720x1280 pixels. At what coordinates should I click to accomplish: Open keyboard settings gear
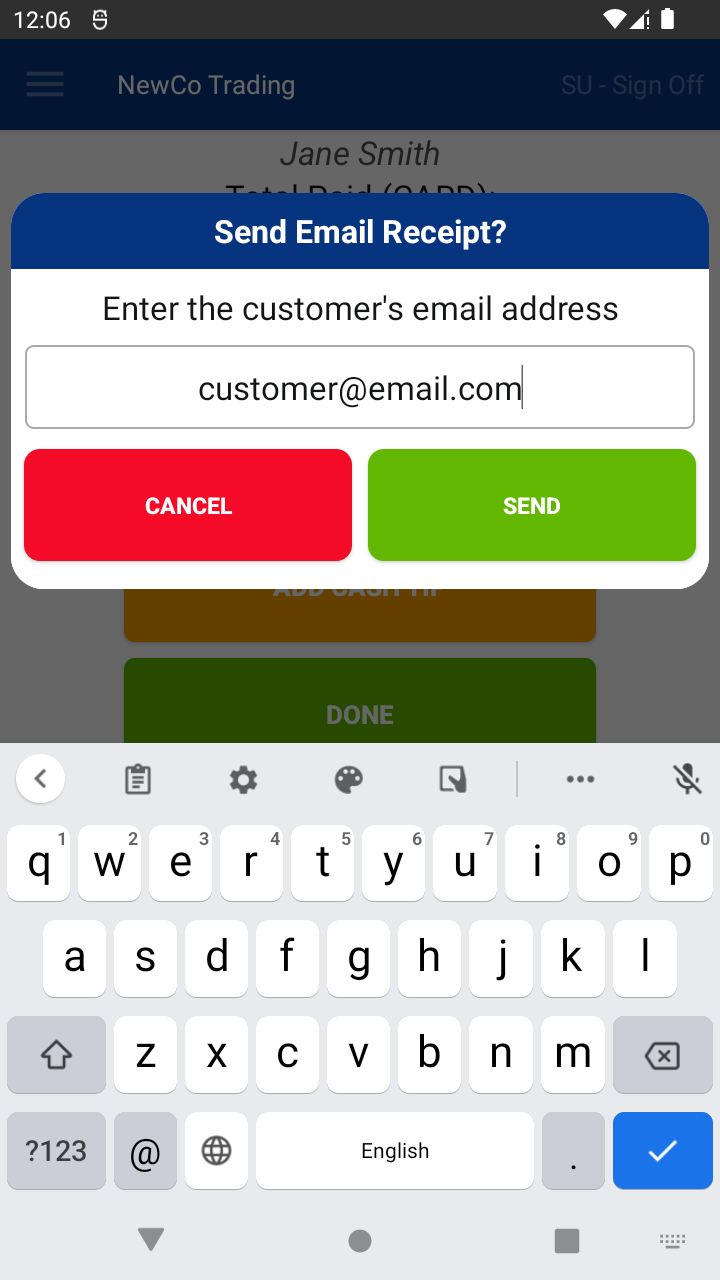(243, 779)
